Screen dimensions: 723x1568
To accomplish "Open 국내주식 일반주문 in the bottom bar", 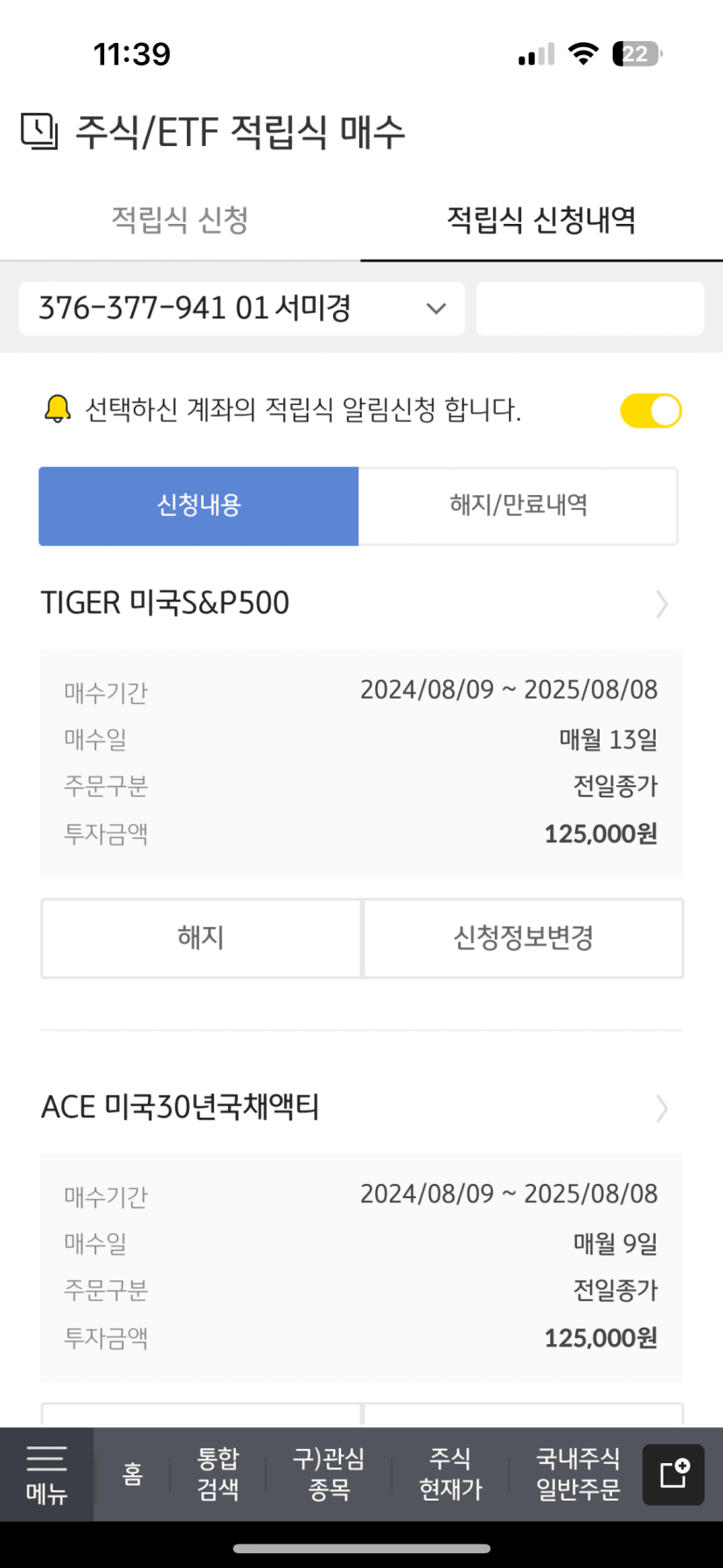I will (578, 1474).
